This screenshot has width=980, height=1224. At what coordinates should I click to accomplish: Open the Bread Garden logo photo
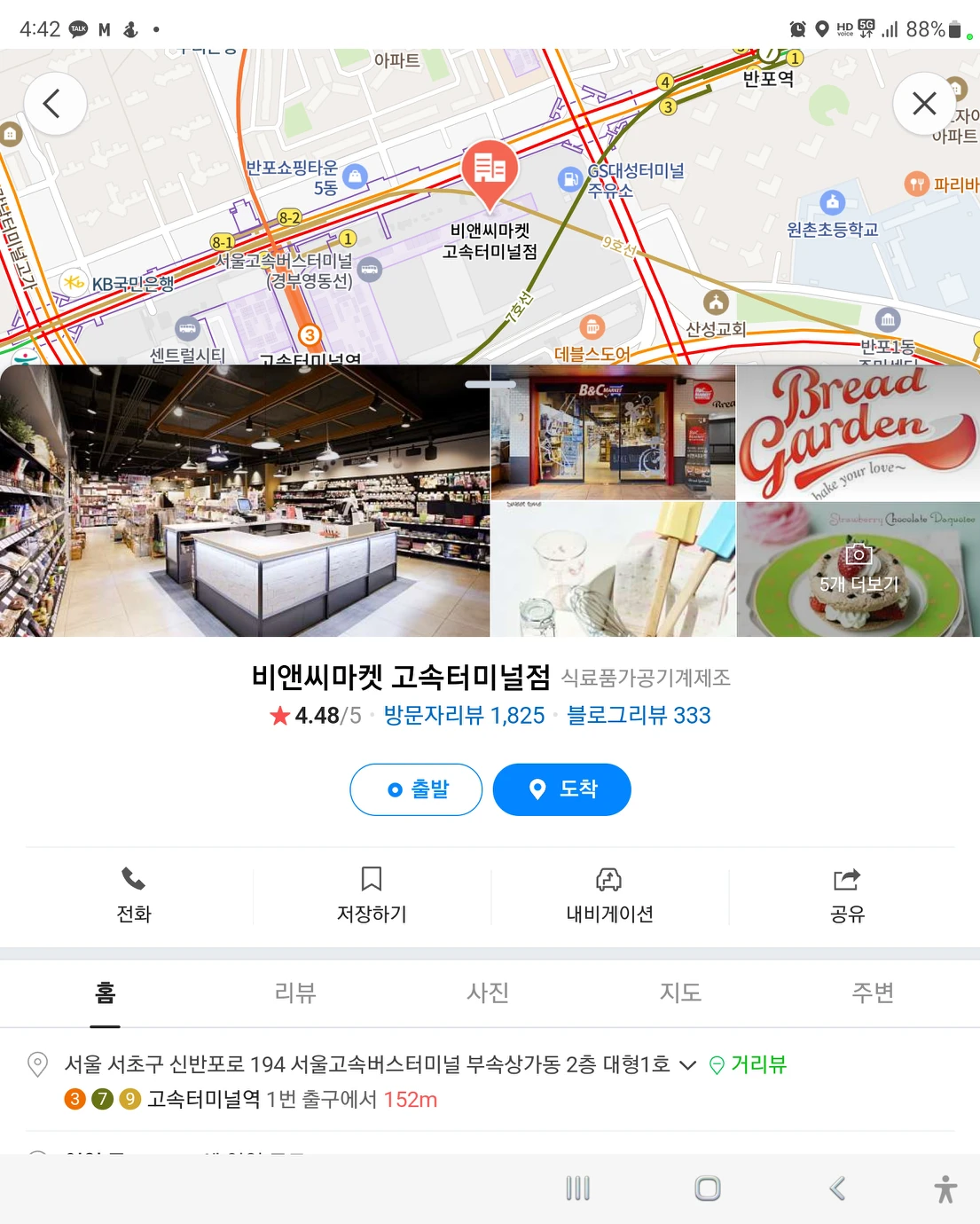coord(858,433)
